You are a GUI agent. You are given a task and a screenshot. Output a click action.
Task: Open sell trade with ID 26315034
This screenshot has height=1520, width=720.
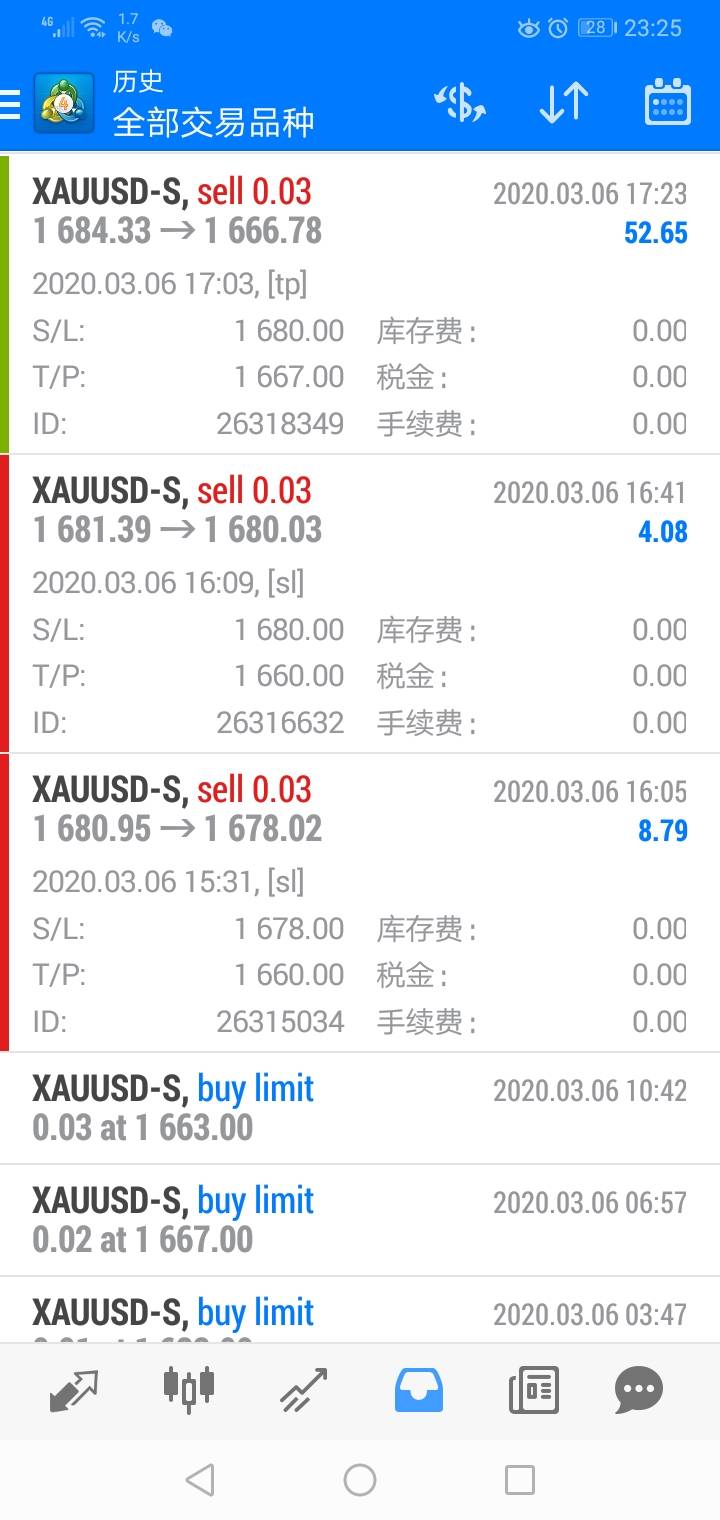point(360,903)
